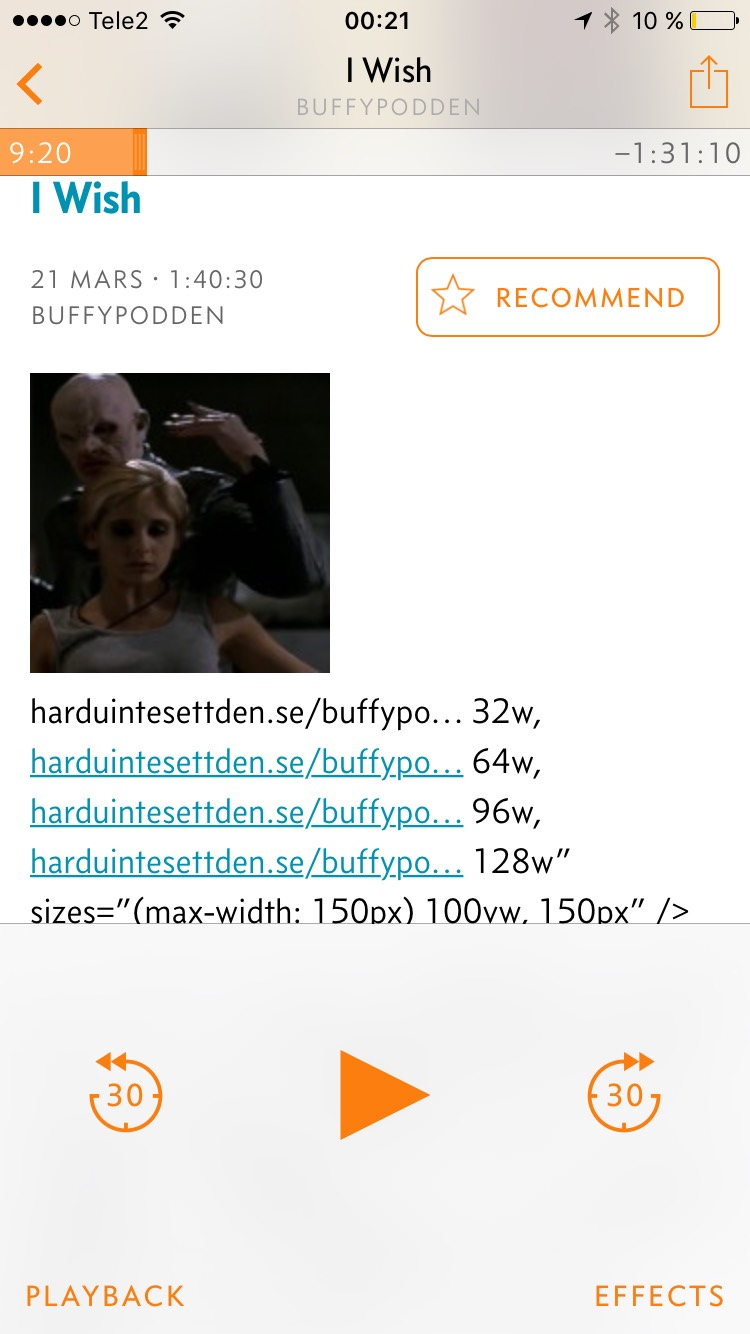Open the harduintesettden link labeled 128w

click(x=247, y=861)
